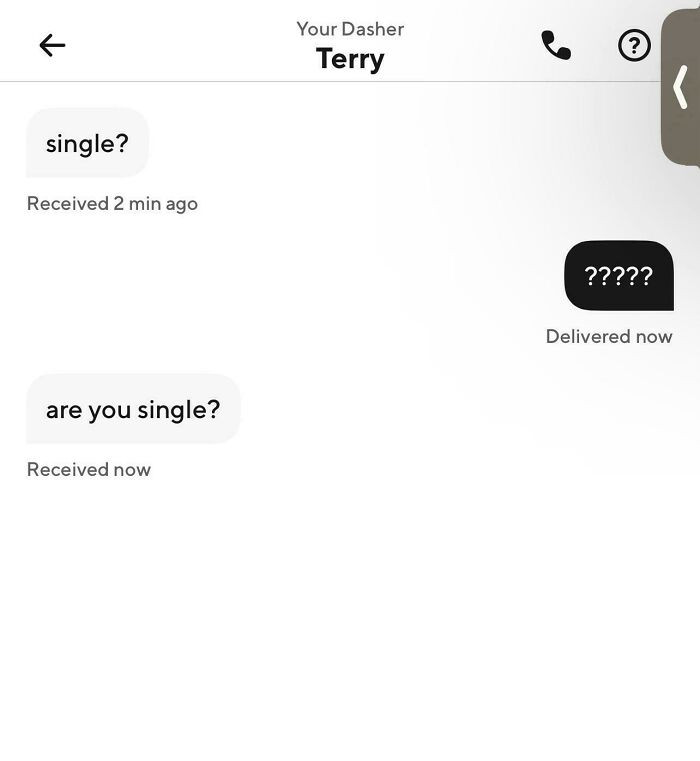Go back using the back arrow
Image resolution: width=700 pixels, height=761 pixels.
(52, 45)
